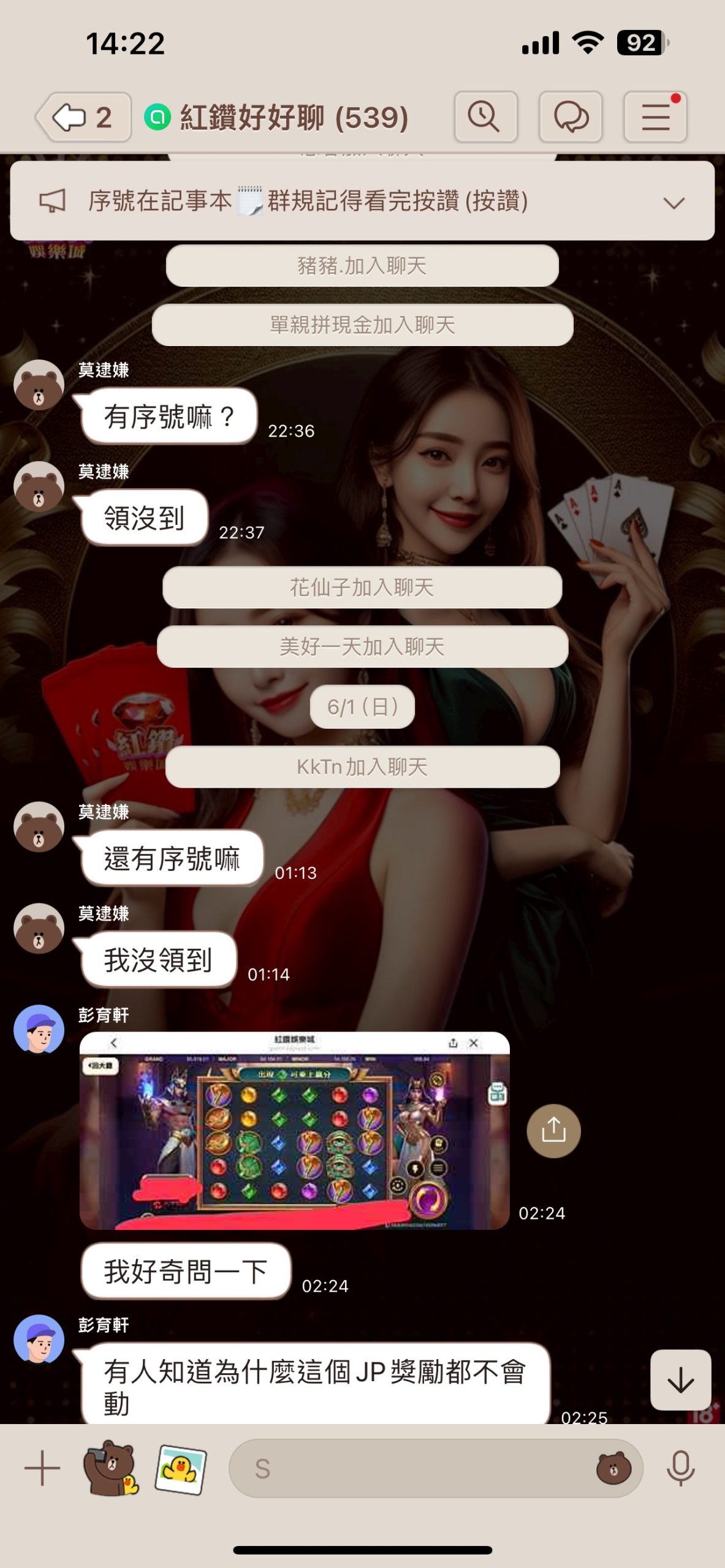The width and height of the screenshot is (725, 1568).
Task: Open the camera with the bear icon
Action: (x=111, y=1468)
